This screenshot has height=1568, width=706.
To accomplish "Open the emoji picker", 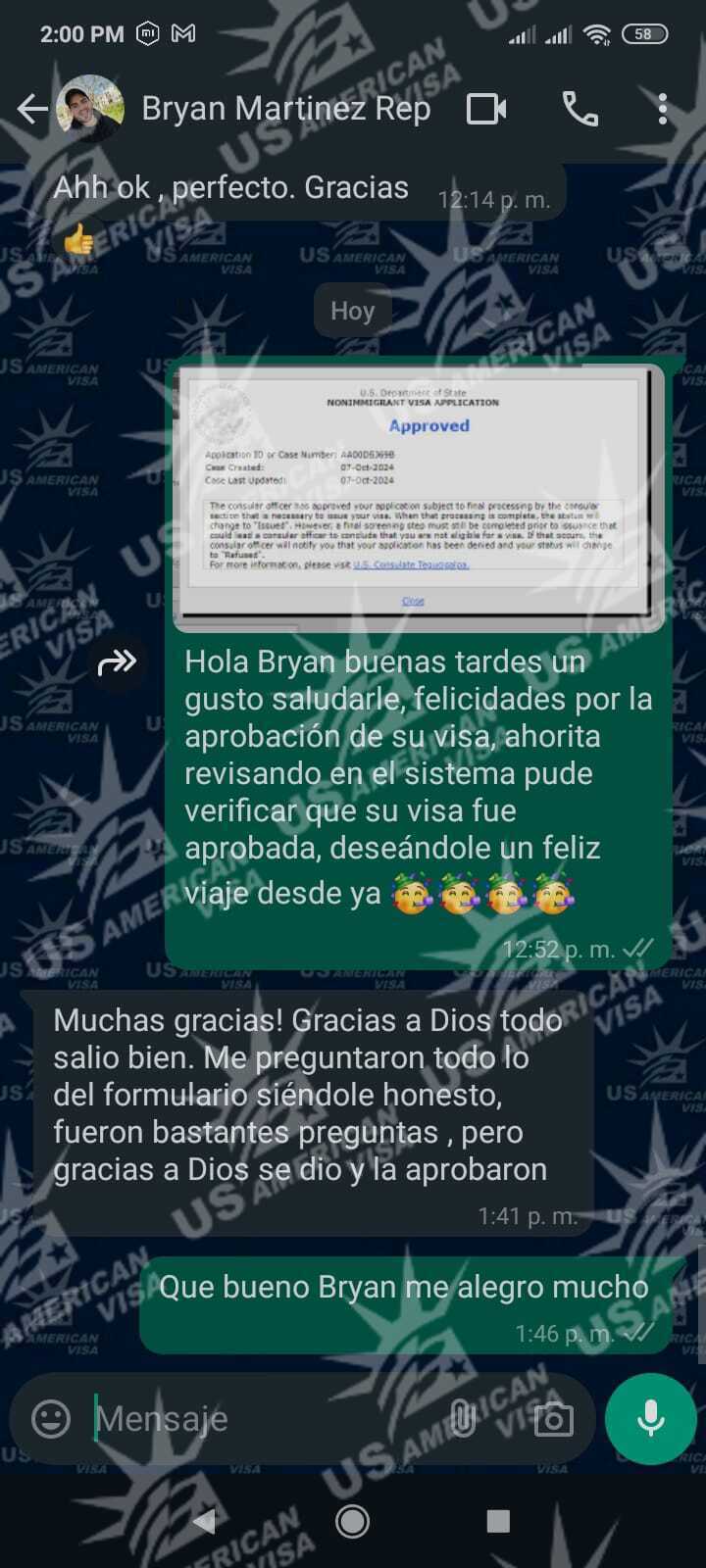I will (51, 1418).
